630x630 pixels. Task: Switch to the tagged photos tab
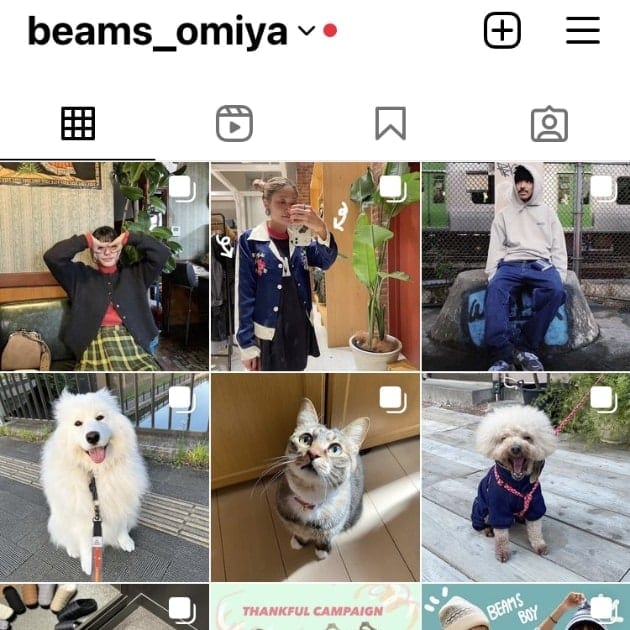point(549,124)
